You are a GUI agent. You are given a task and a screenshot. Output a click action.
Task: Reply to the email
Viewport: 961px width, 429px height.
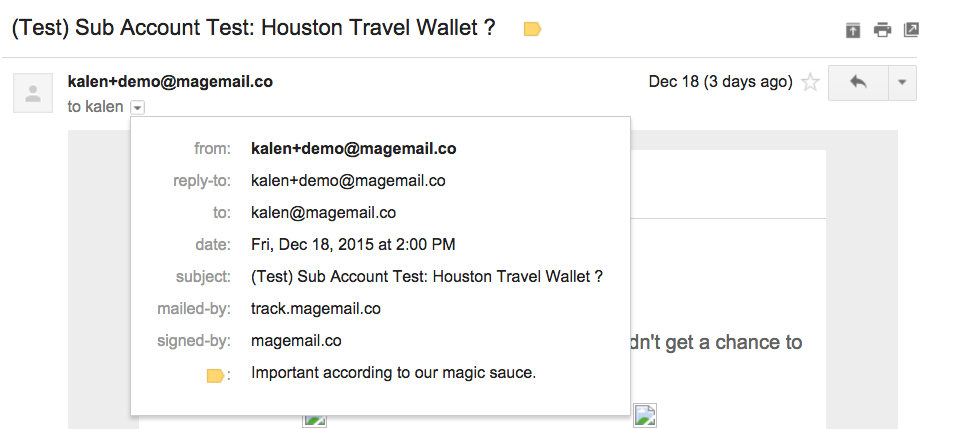pos(857,83)
